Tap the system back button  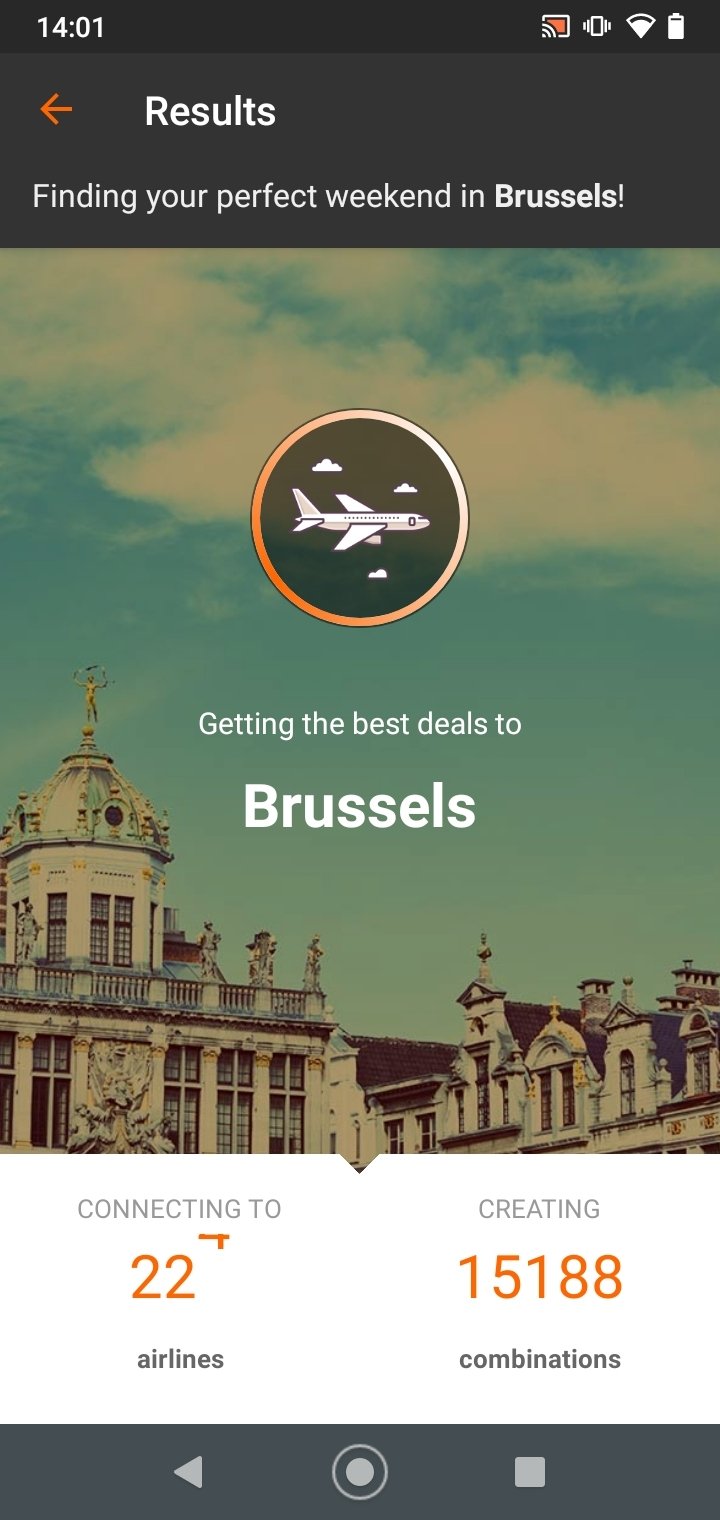pyautogui.click(x=188, y=1471)
